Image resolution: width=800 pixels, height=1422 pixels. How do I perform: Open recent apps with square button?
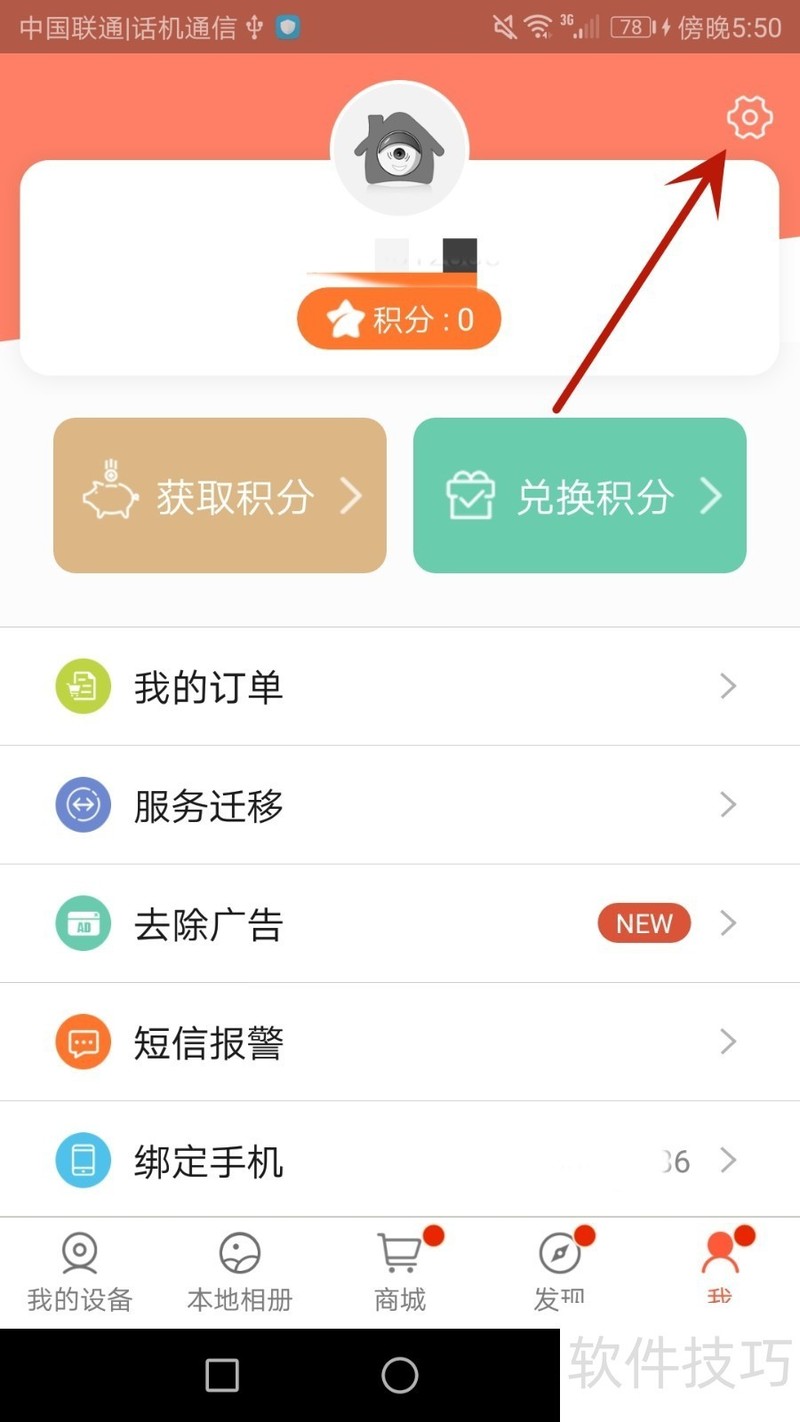[x=222, y=1376]
